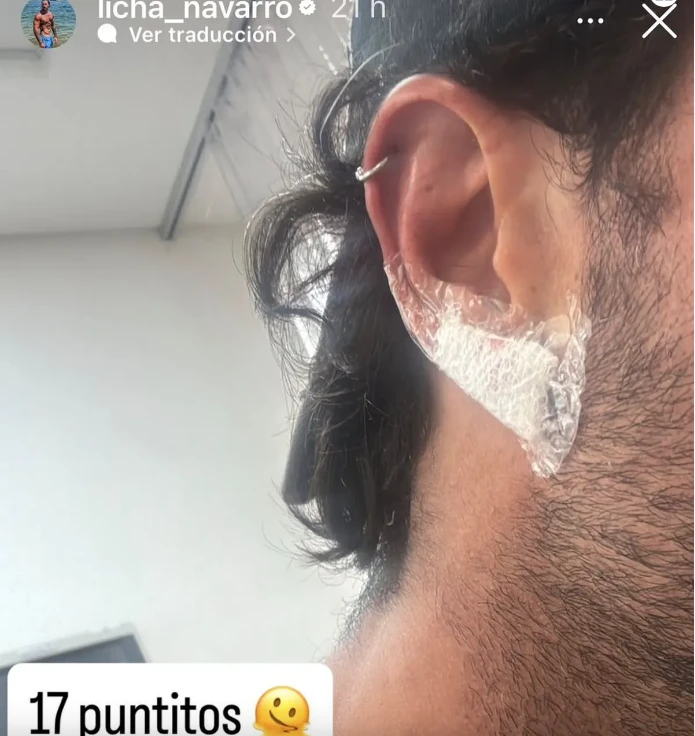Tap Ver traducción to translate story
This screenshot has height=736, width=695.
pyautogui.click(x=201, y=34)
